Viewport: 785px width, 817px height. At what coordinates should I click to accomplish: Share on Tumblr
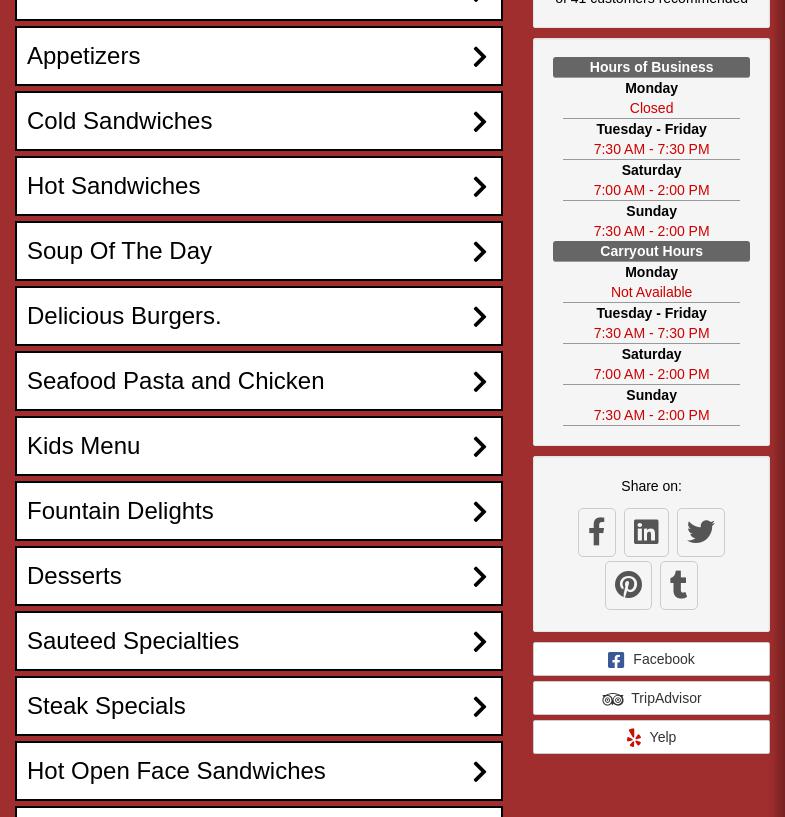[678, 585]
